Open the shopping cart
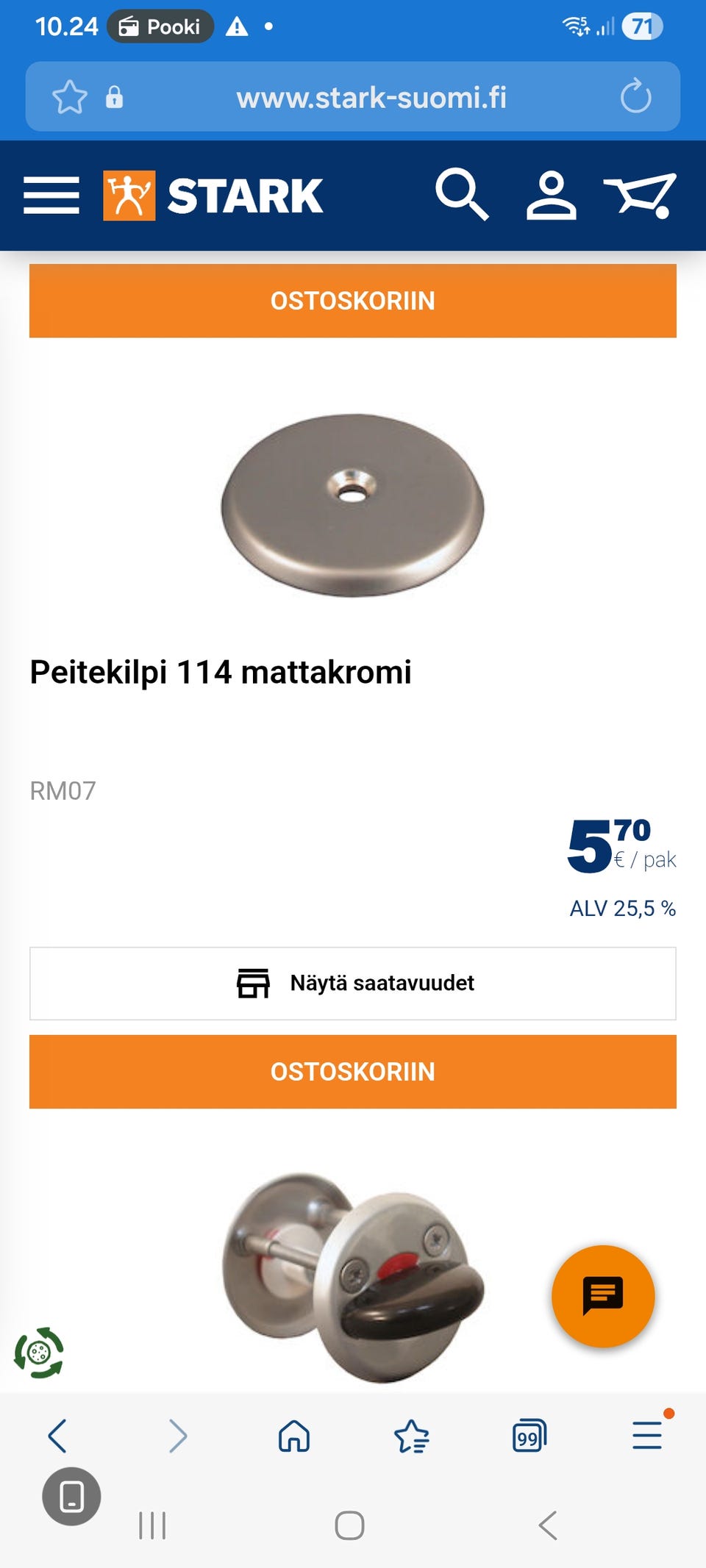706x1568 pixels. tap(641, 196)
